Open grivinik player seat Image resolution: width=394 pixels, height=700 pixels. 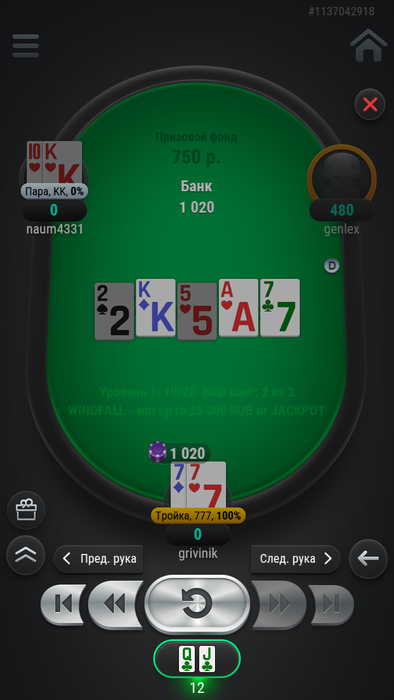[x=198, y=511]
